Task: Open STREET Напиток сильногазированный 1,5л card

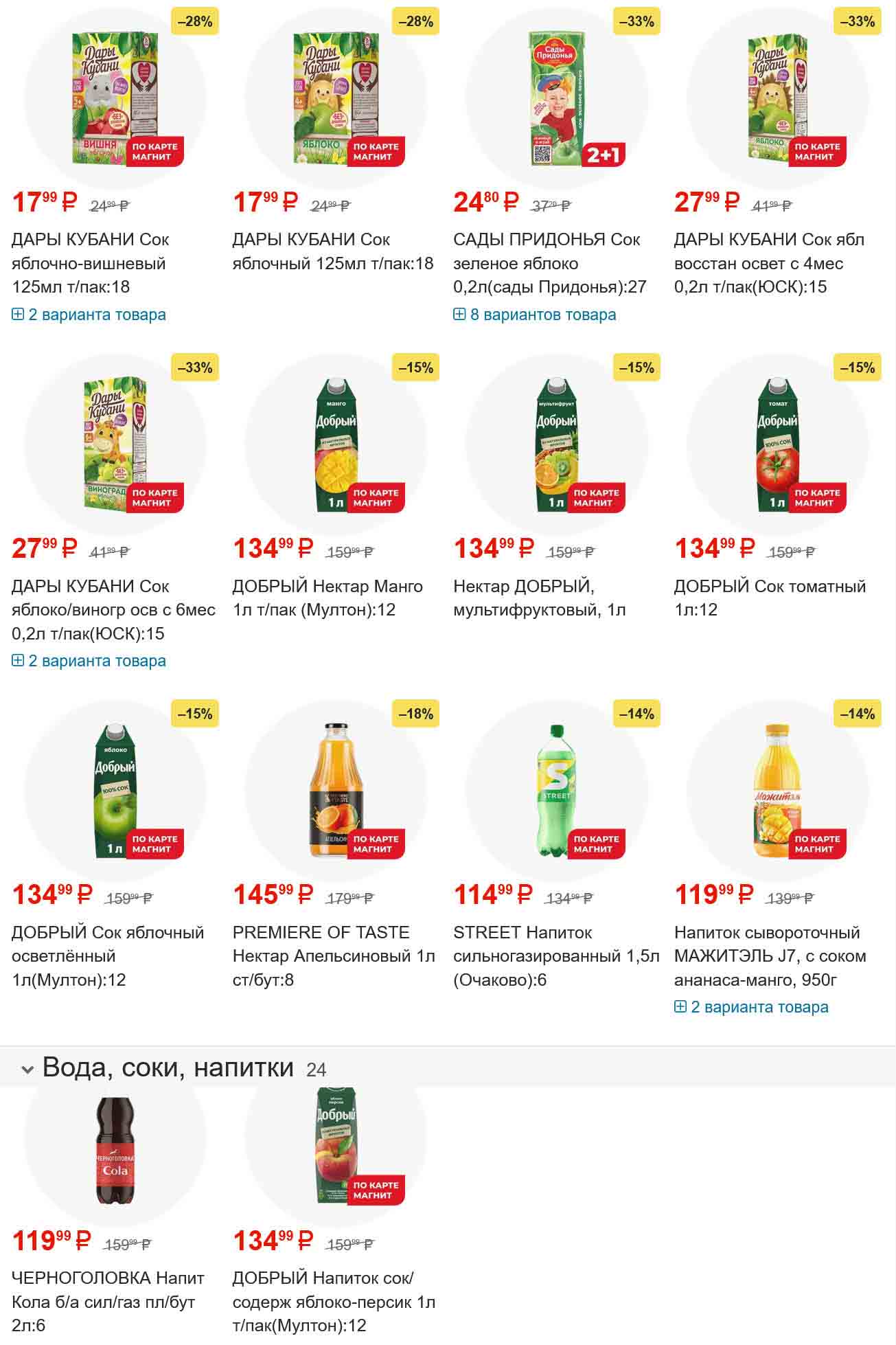Action: 555,956
